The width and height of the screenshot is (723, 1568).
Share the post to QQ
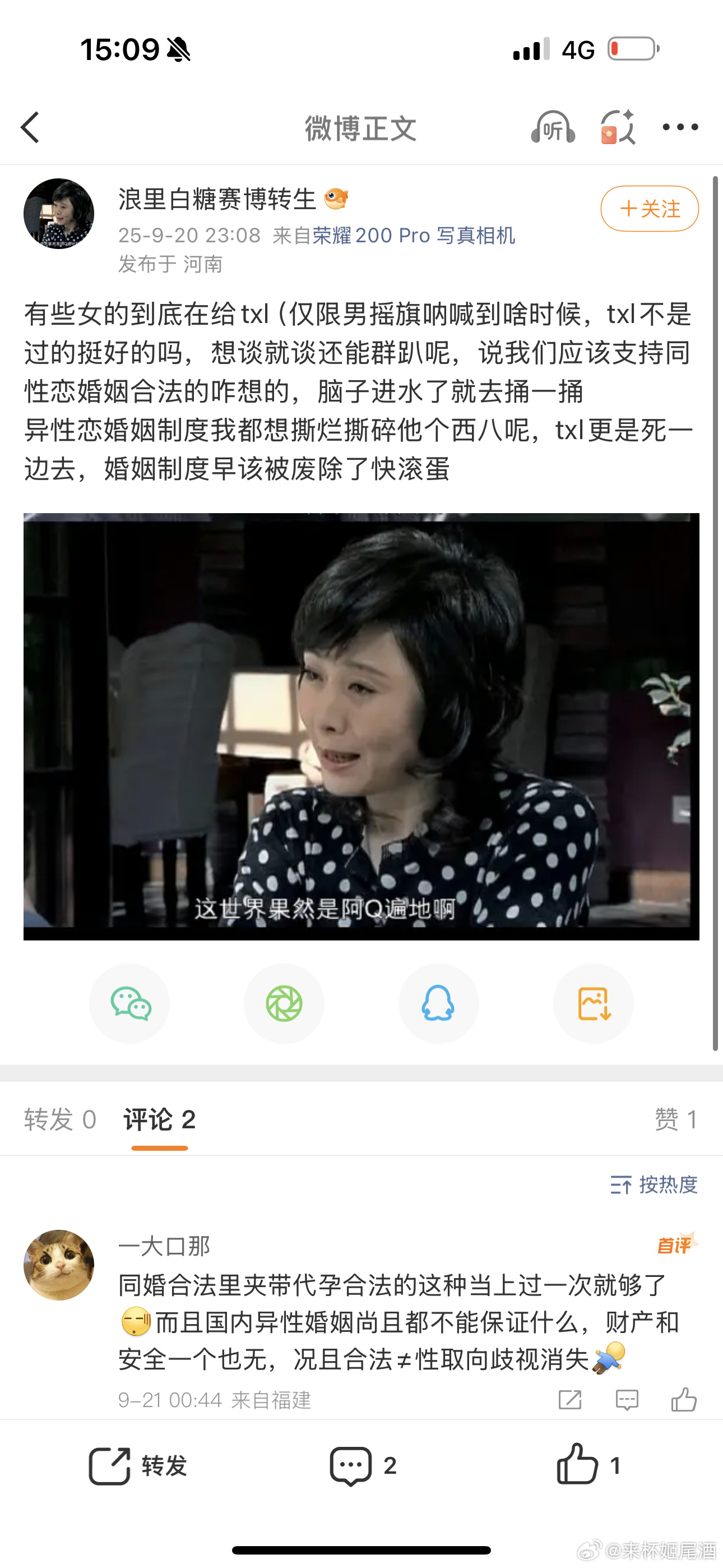pos(438,1003)
